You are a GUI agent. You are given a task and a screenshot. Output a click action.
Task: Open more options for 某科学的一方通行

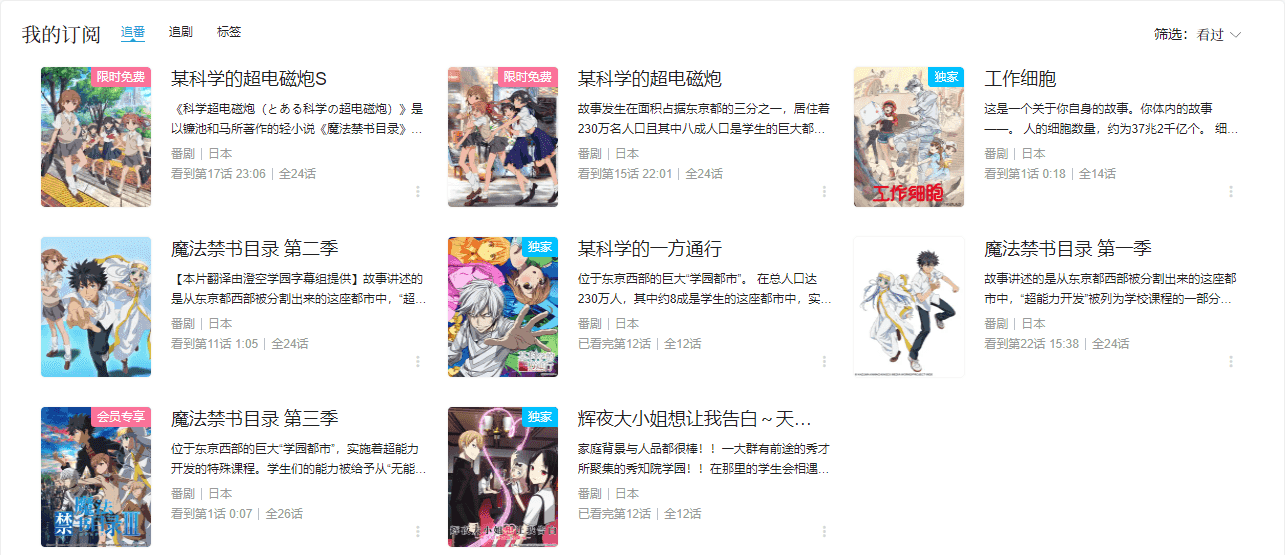(x=824, y=362)
